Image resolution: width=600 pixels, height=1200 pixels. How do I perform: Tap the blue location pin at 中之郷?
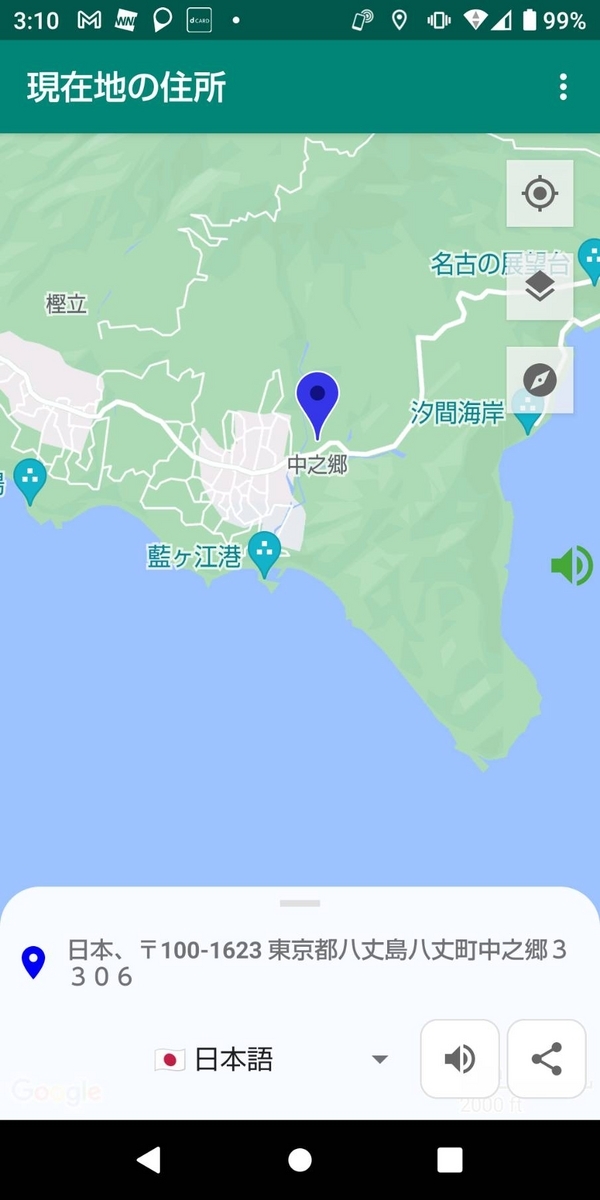(318, 402)
